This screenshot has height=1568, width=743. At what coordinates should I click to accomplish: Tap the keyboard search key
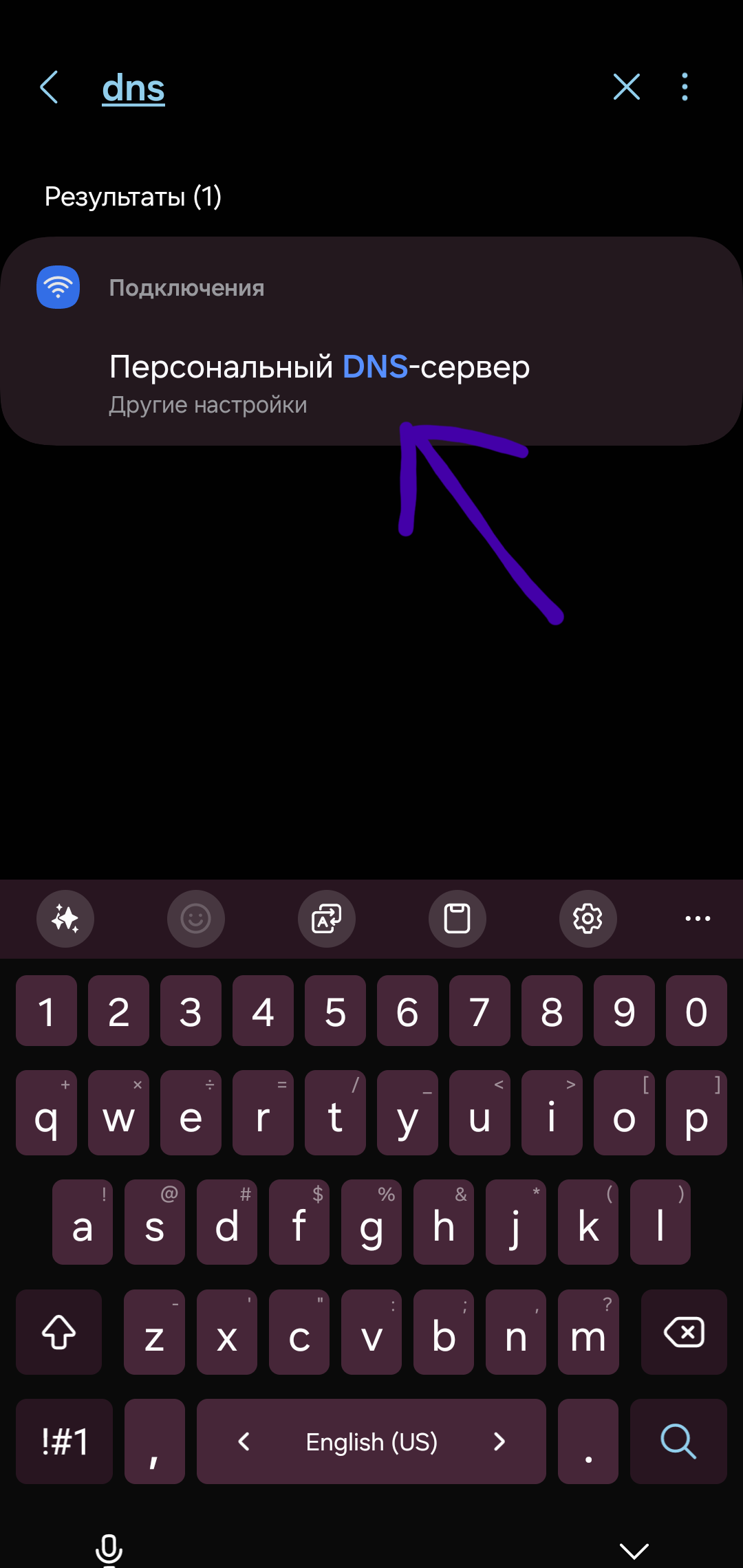pos(678,1441)
